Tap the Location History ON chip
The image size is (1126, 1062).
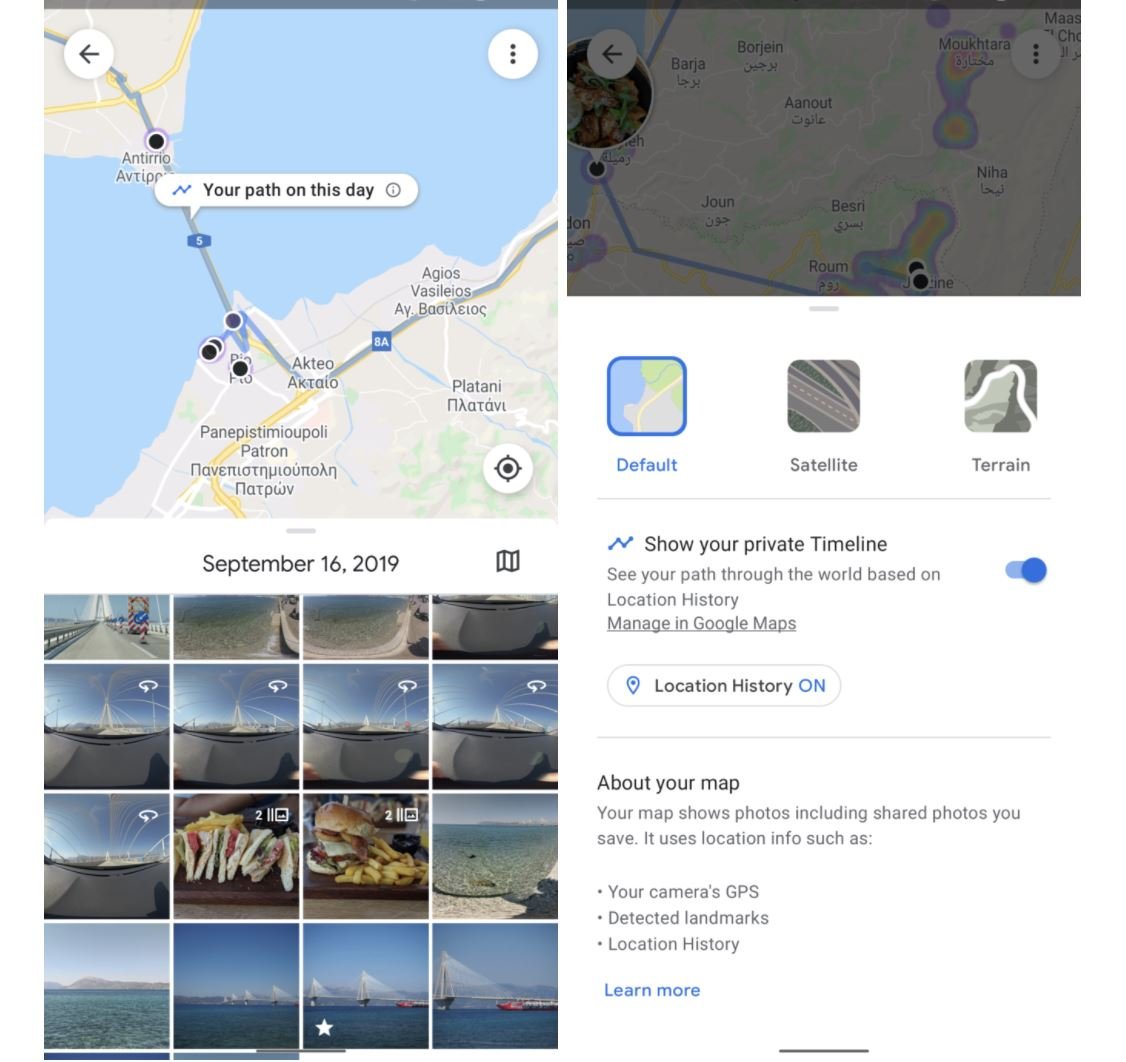tap(724, 686)
